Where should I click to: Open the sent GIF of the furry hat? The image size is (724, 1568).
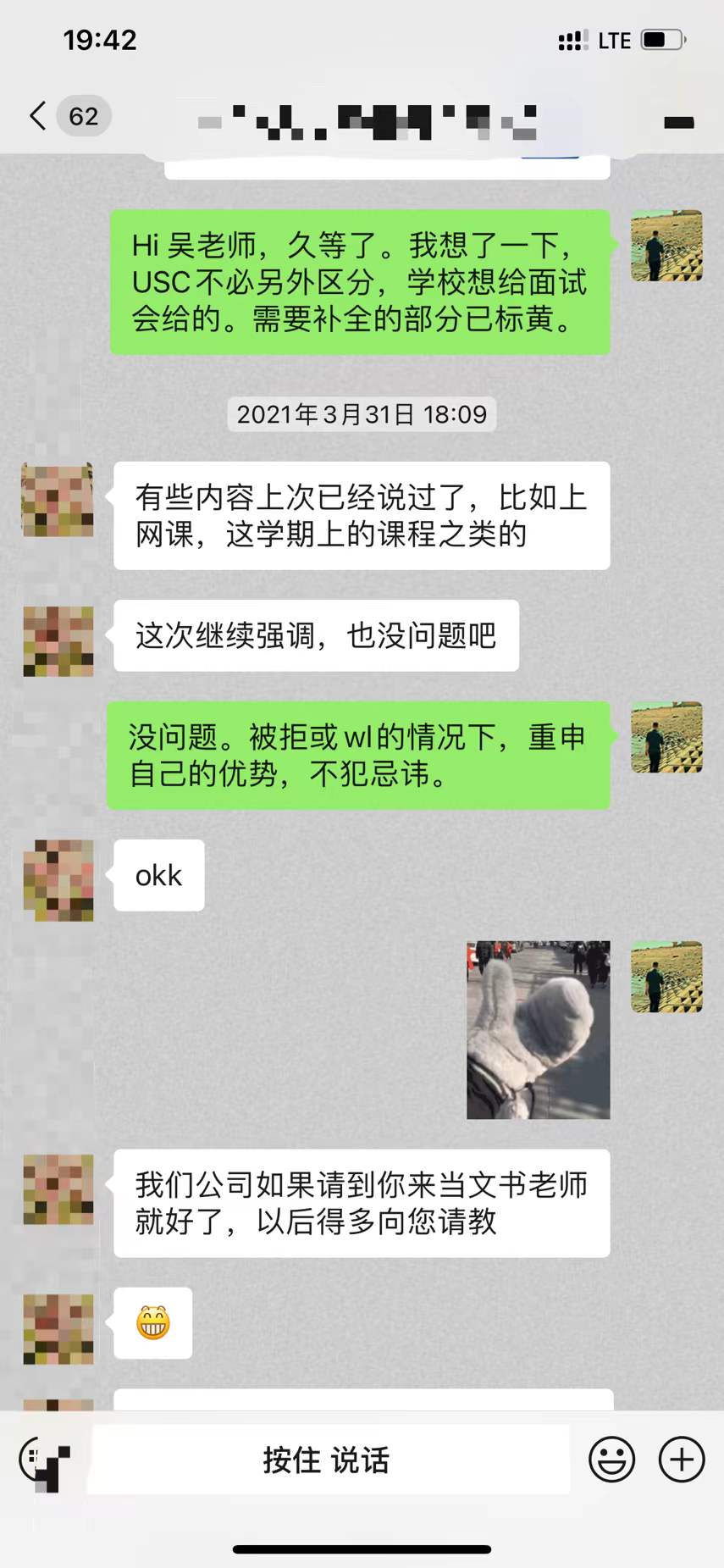pos(539,1030)
